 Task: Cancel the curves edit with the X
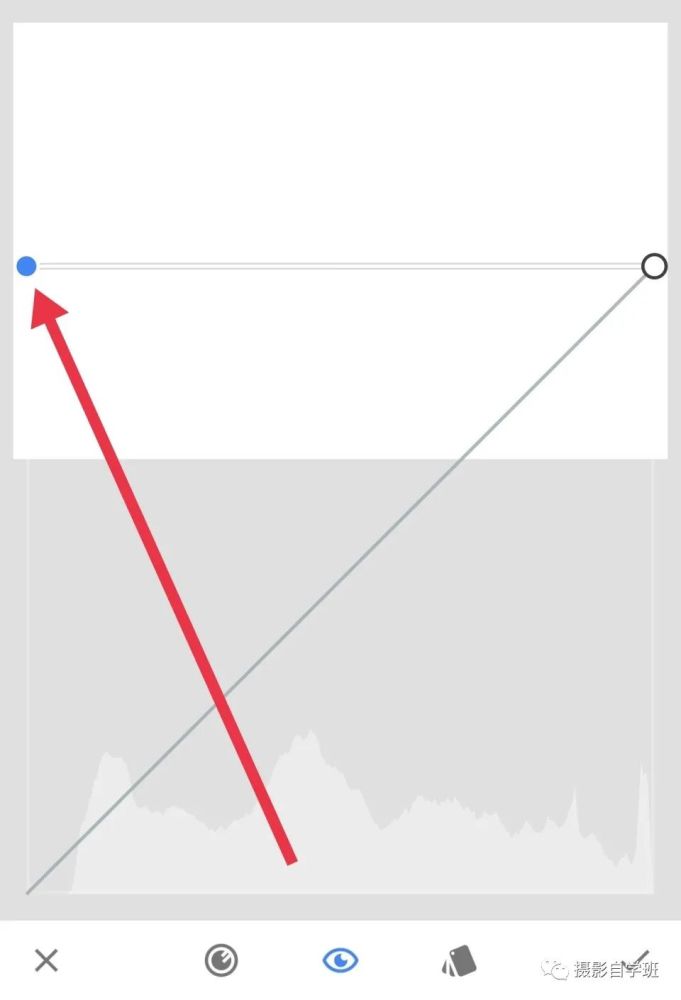click(x=46, y=960)
